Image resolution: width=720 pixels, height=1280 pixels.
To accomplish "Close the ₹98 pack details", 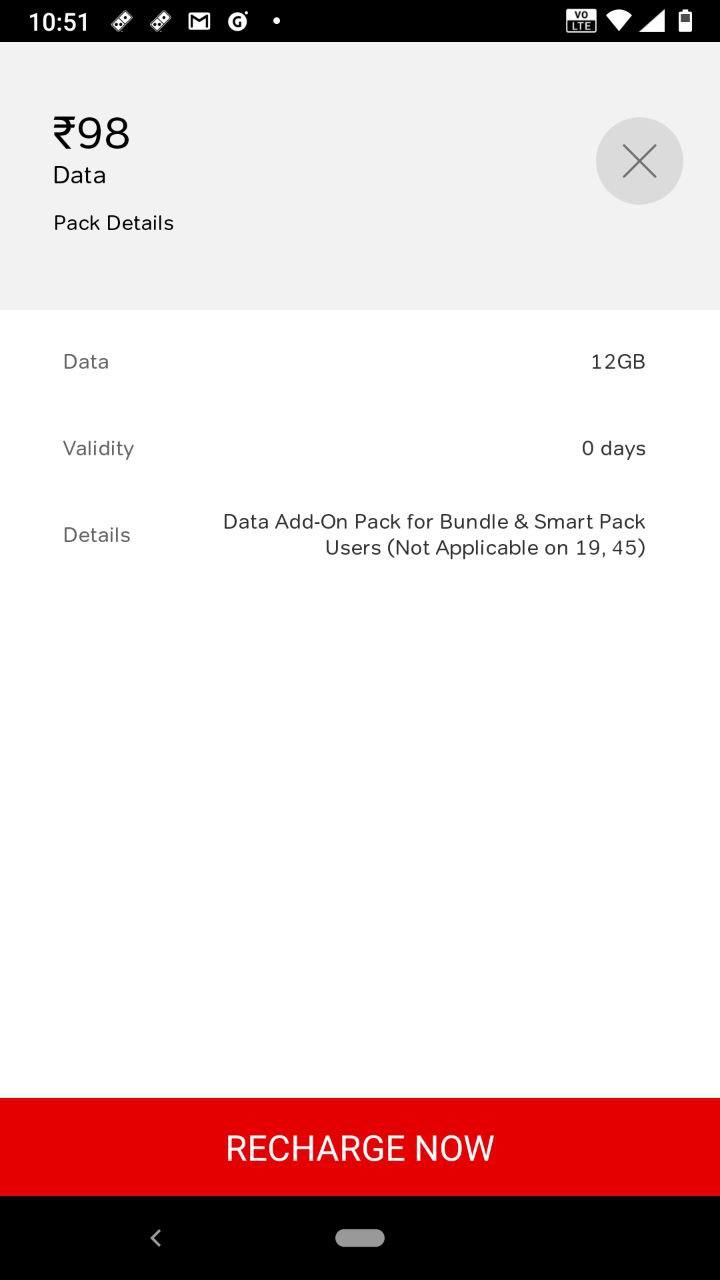I will [x=639, y=161].
